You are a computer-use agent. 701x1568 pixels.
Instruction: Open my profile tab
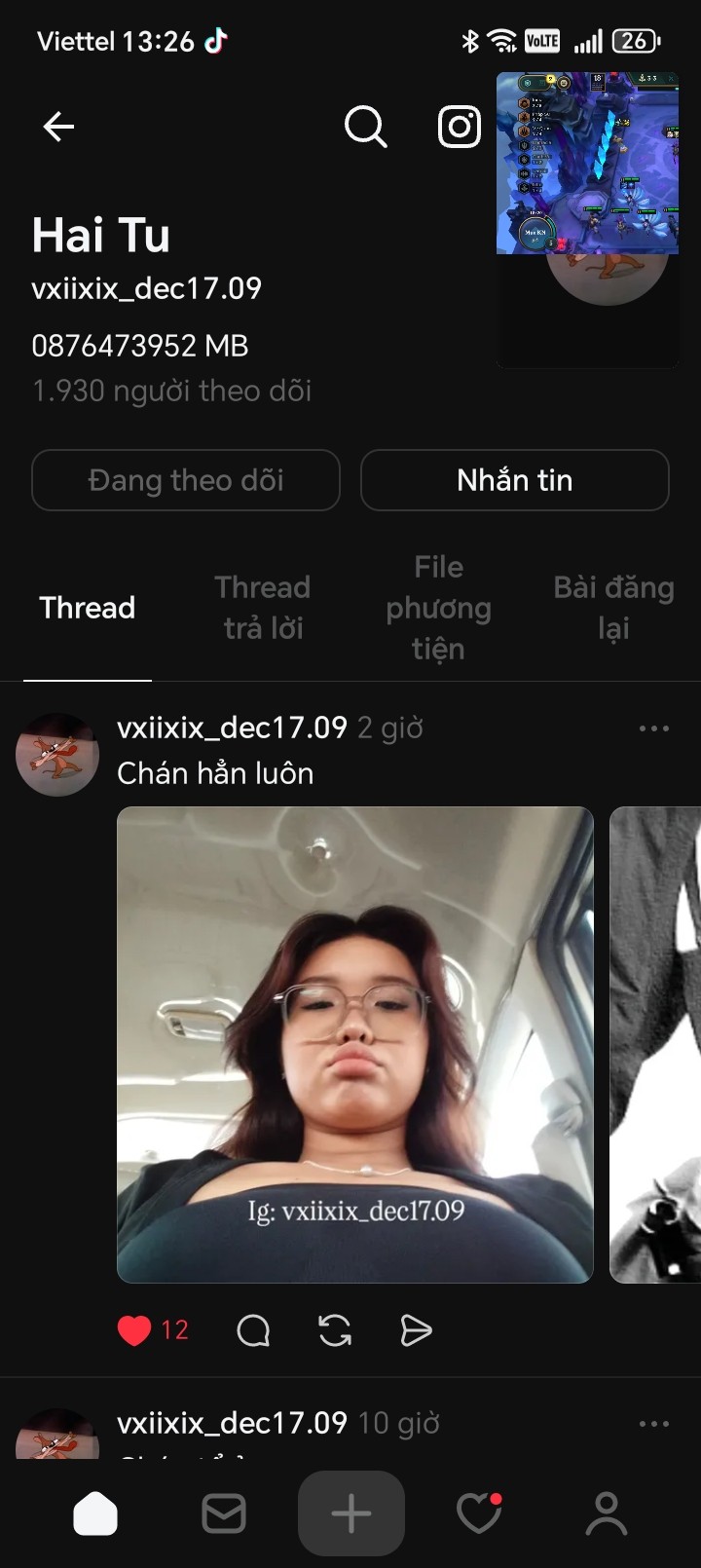[606, 1514]
